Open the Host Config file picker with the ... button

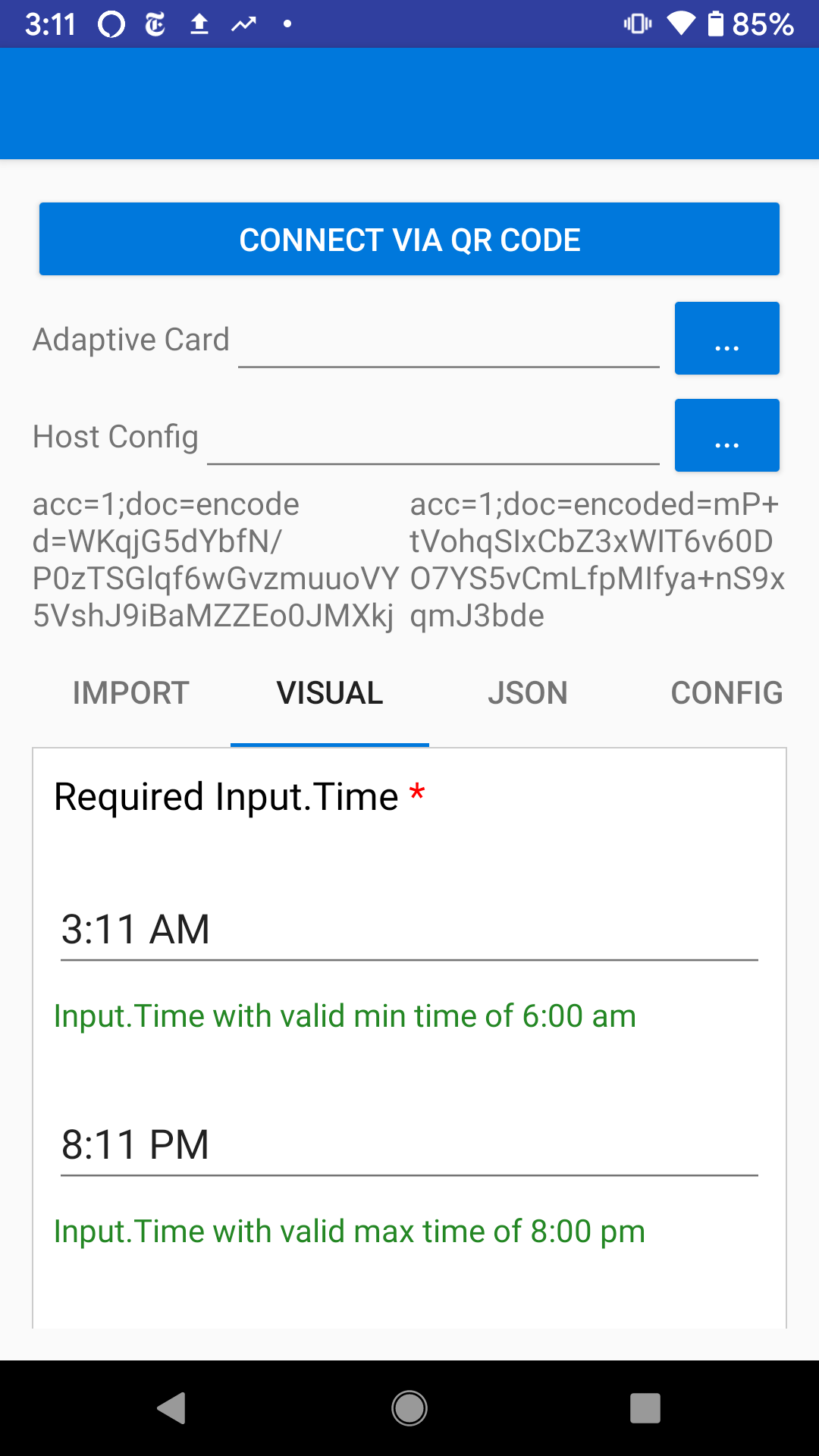(x=726, y=435)
